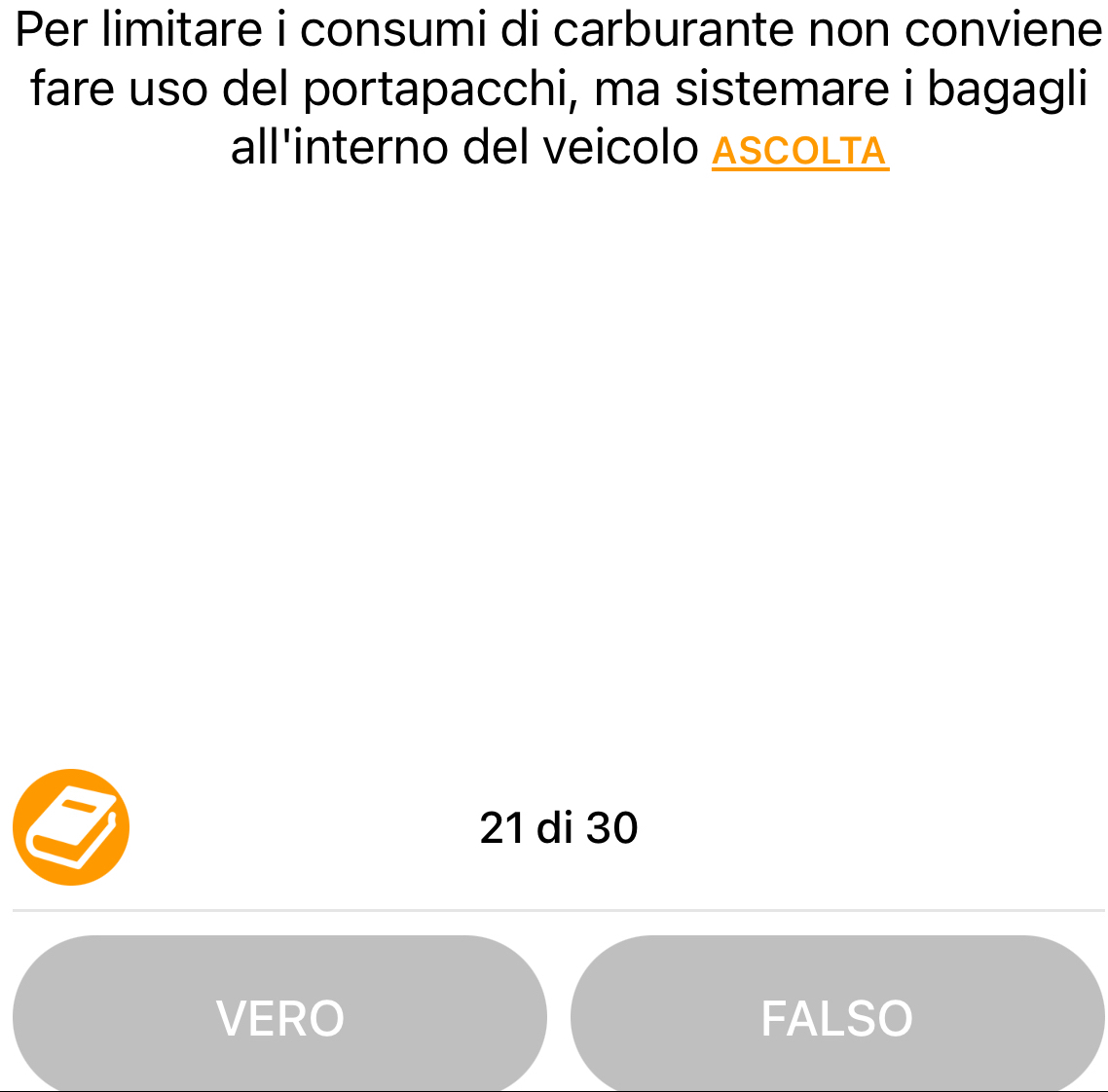Tap the ASCOLTA link to hear the question
This screenshot has width=1108, height=1092.
click(x=799, y=151)
